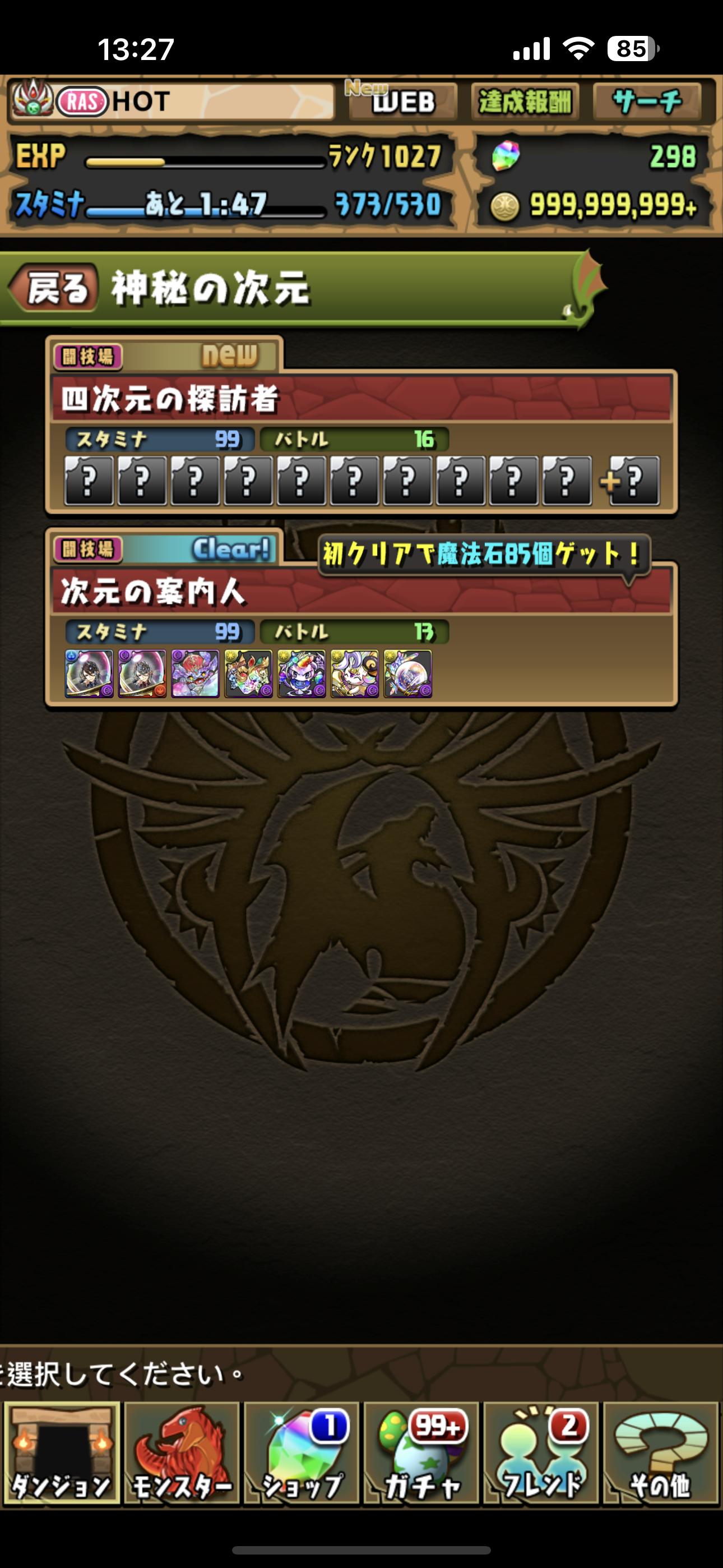Switch to the モンスター tab
The height and width of the screenshot is (1568, 723).
[x=182, y=1454]
